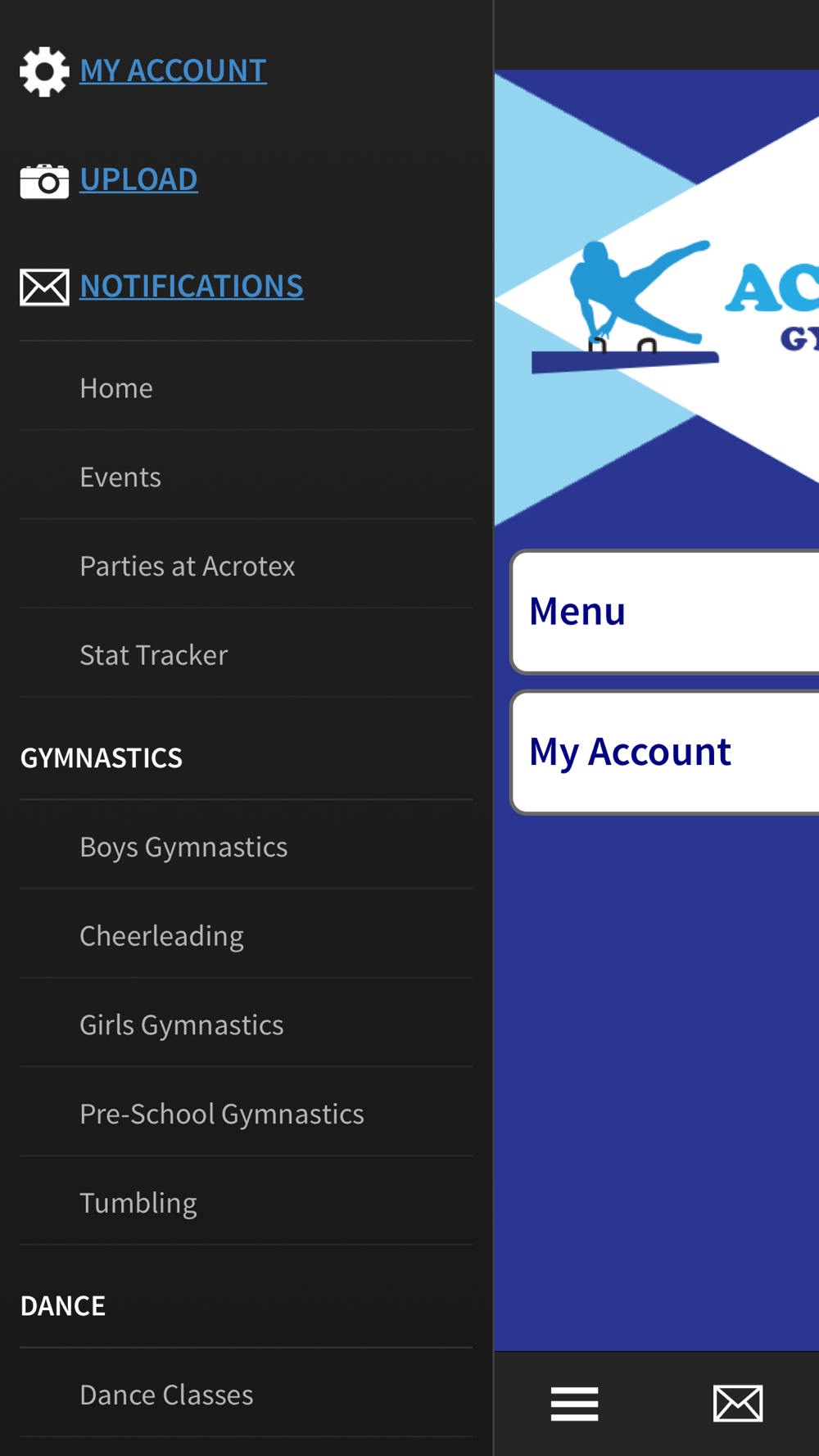This screenshot has width=819, height=1456.
Task: Open the My Account link in drawer
Action: 173,70
